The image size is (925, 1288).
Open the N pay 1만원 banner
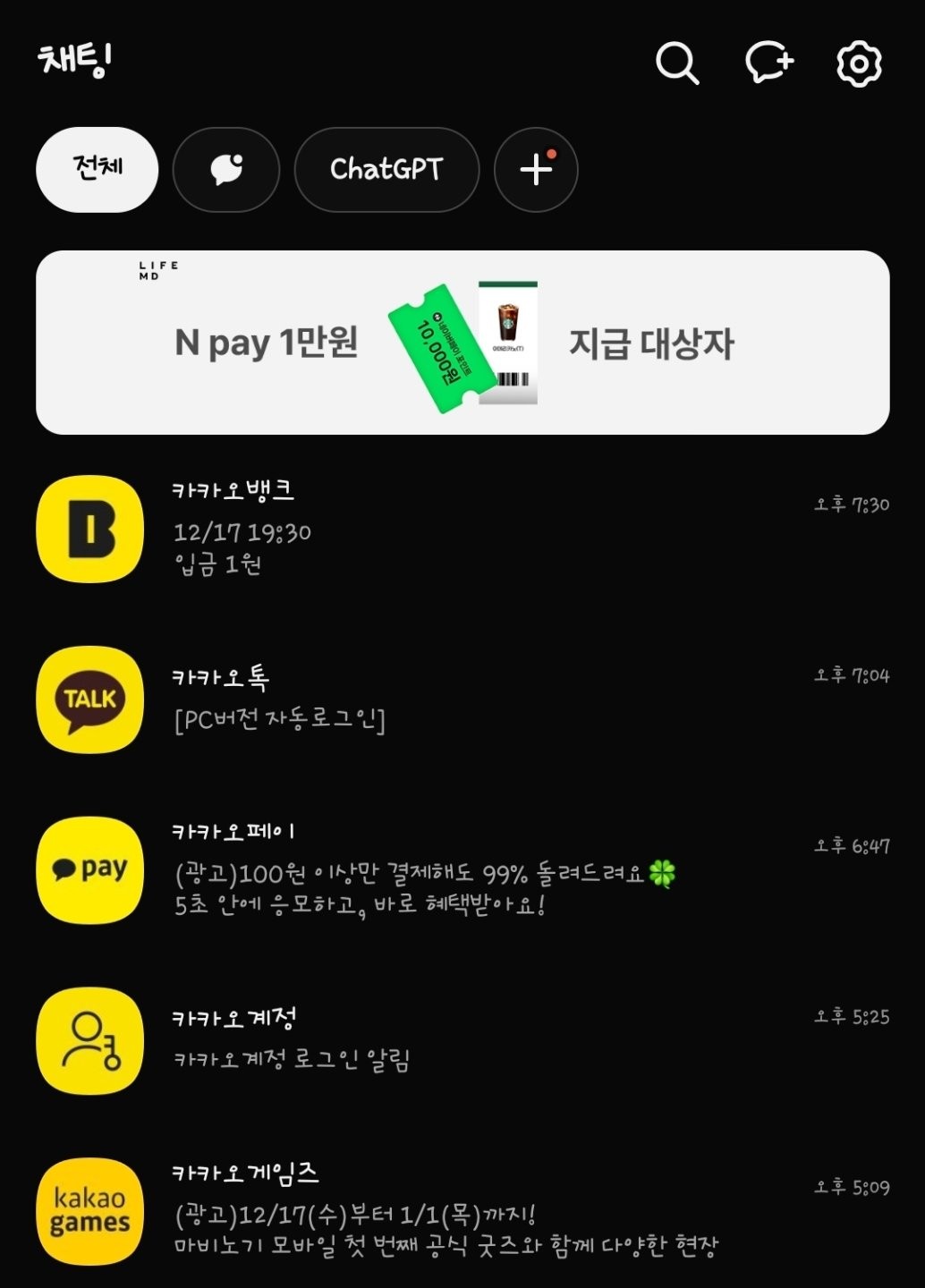click(x=462, y=343)
